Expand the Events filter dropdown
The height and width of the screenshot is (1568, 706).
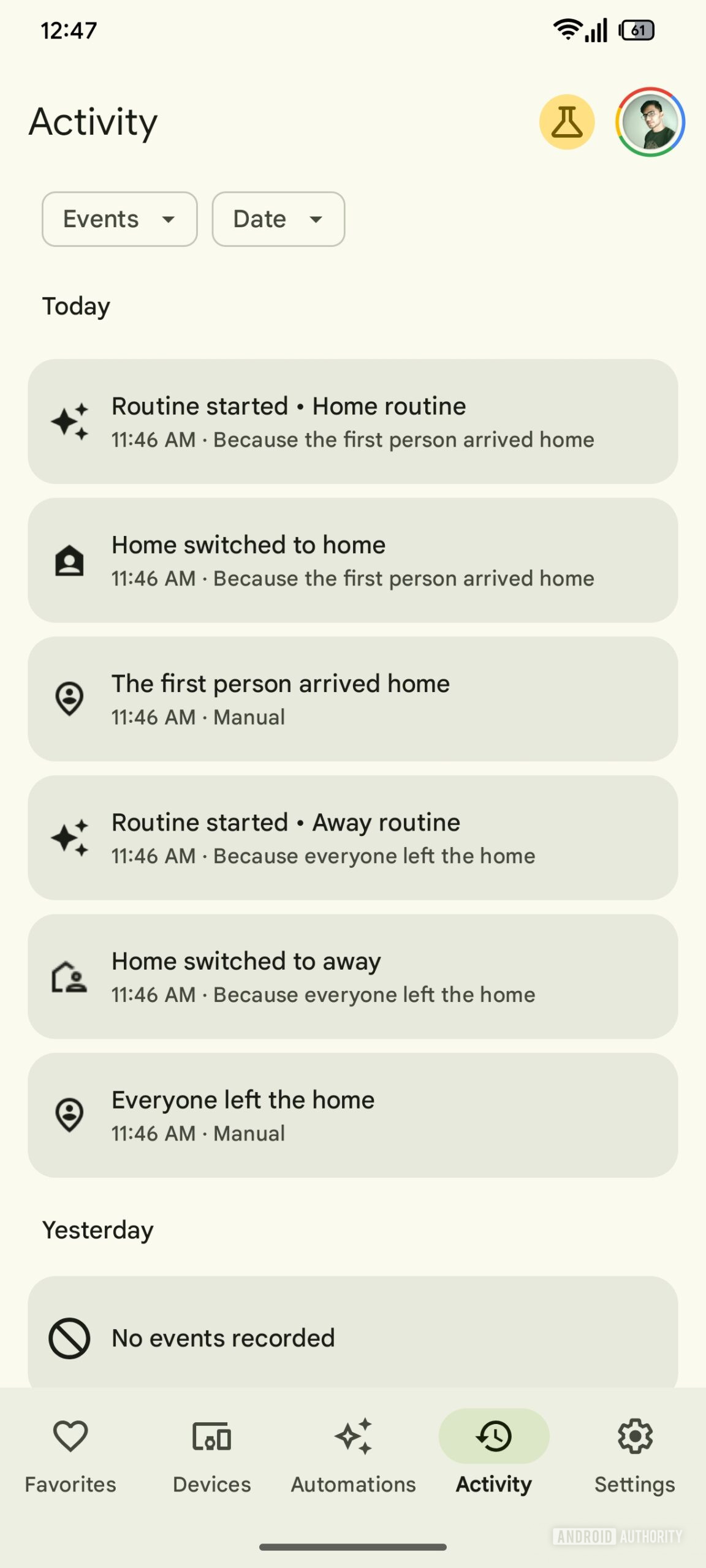120,219
